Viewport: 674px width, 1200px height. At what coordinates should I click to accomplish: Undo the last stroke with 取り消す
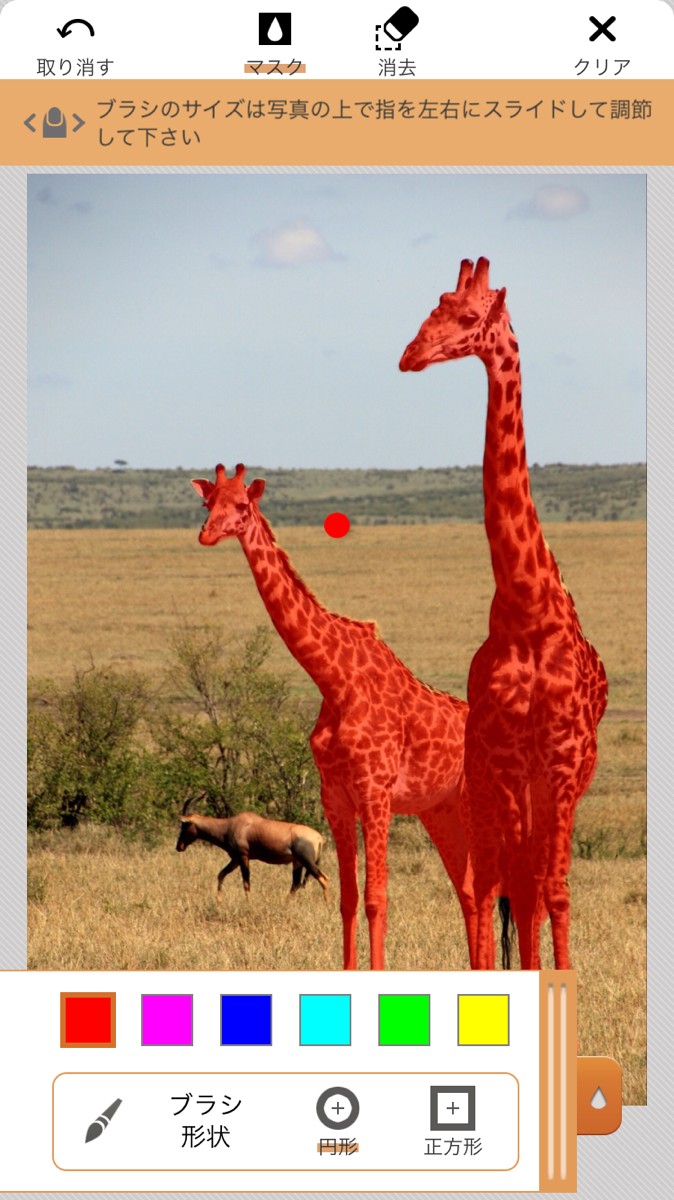75,46
